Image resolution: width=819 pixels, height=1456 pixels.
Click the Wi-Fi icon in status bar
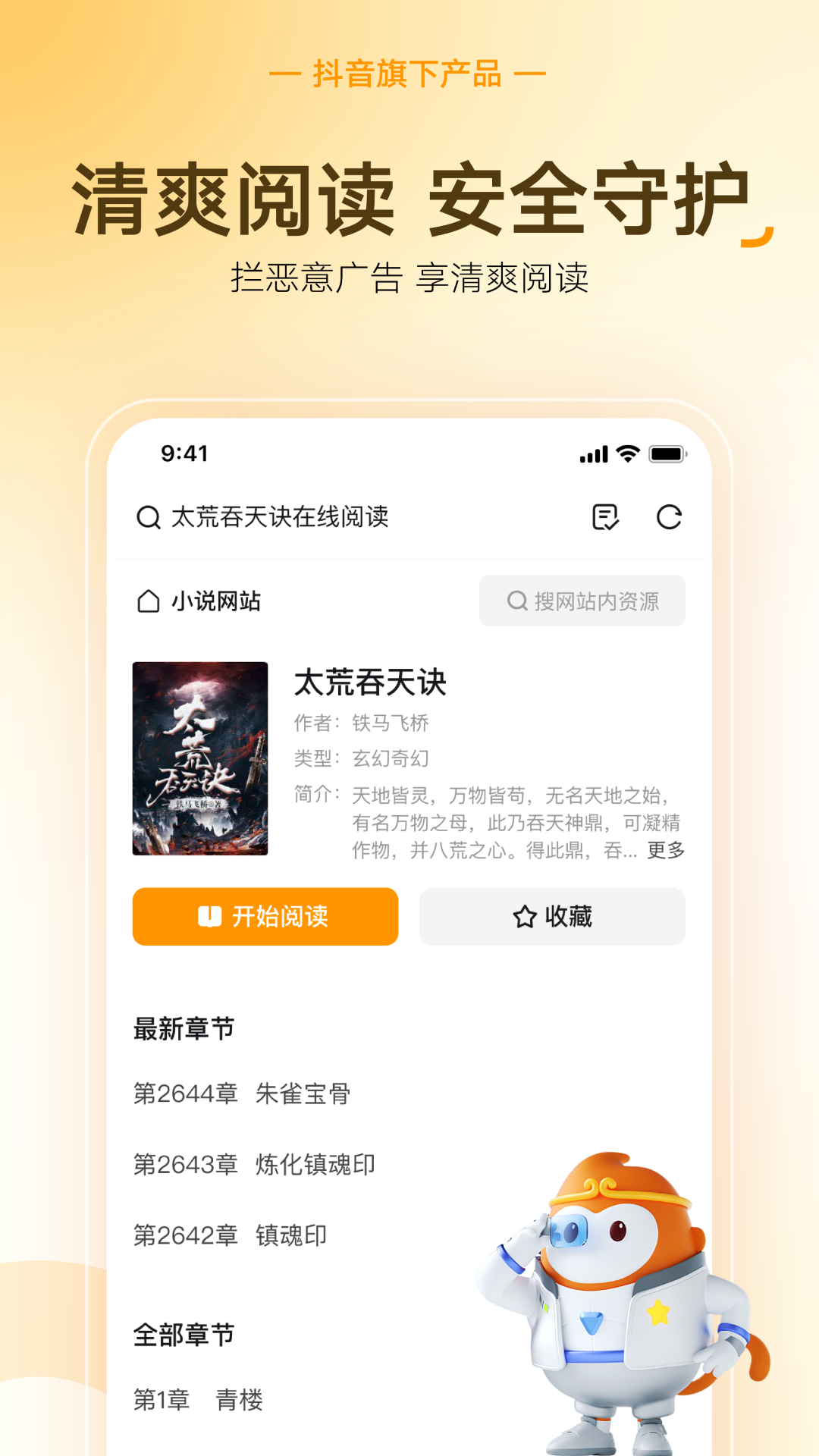[x=627, y=452]
